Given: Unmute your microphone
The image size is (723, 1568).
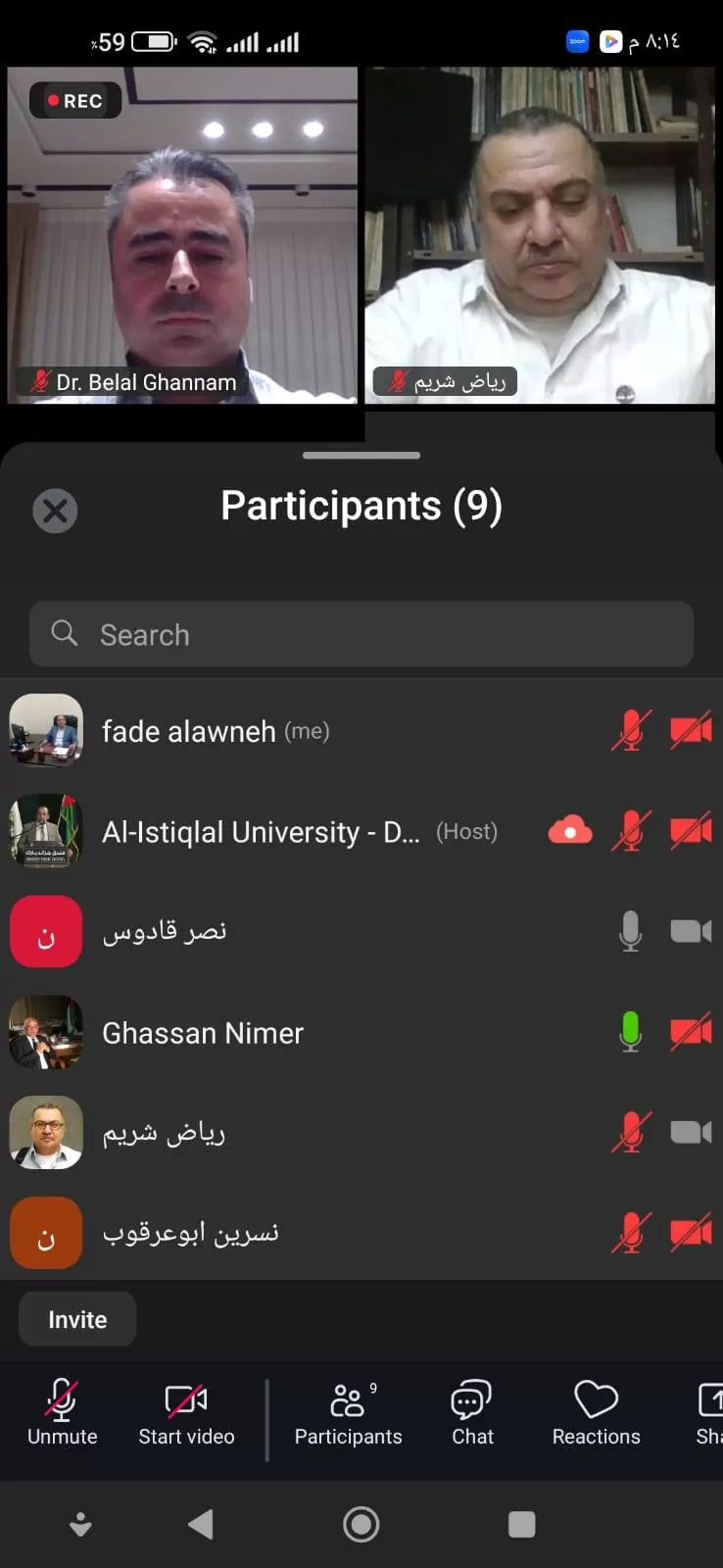Looking at the screenshot, I should point(62,1412).
